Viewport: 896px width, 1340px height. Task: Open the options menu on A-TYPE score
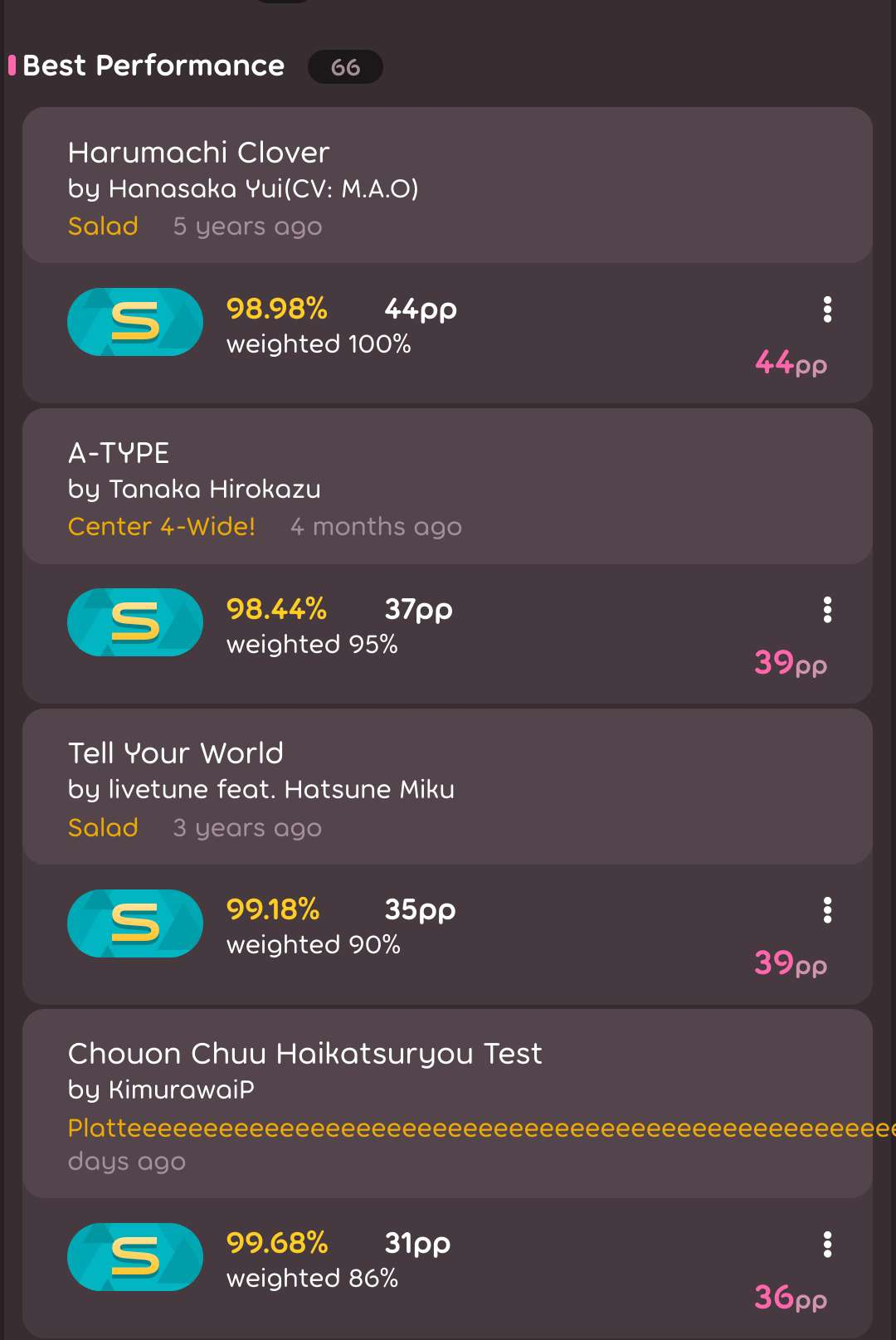(827, 612)
